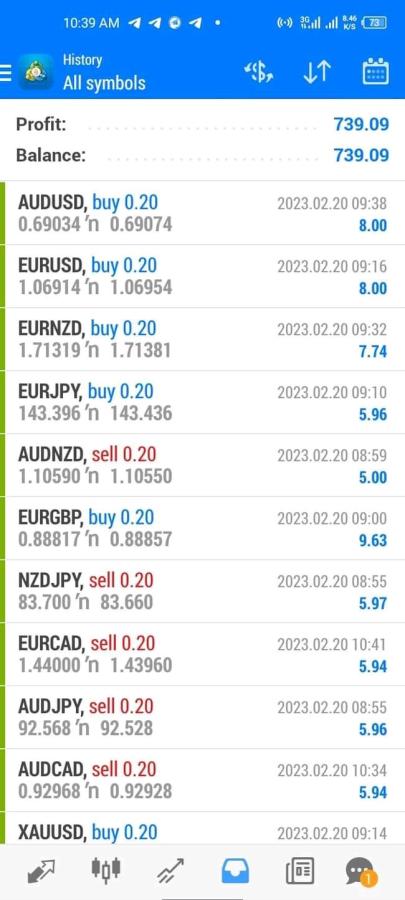The image size is (405, 900).
Task: Select the EURNZD trade row
Action: [202, 340]
